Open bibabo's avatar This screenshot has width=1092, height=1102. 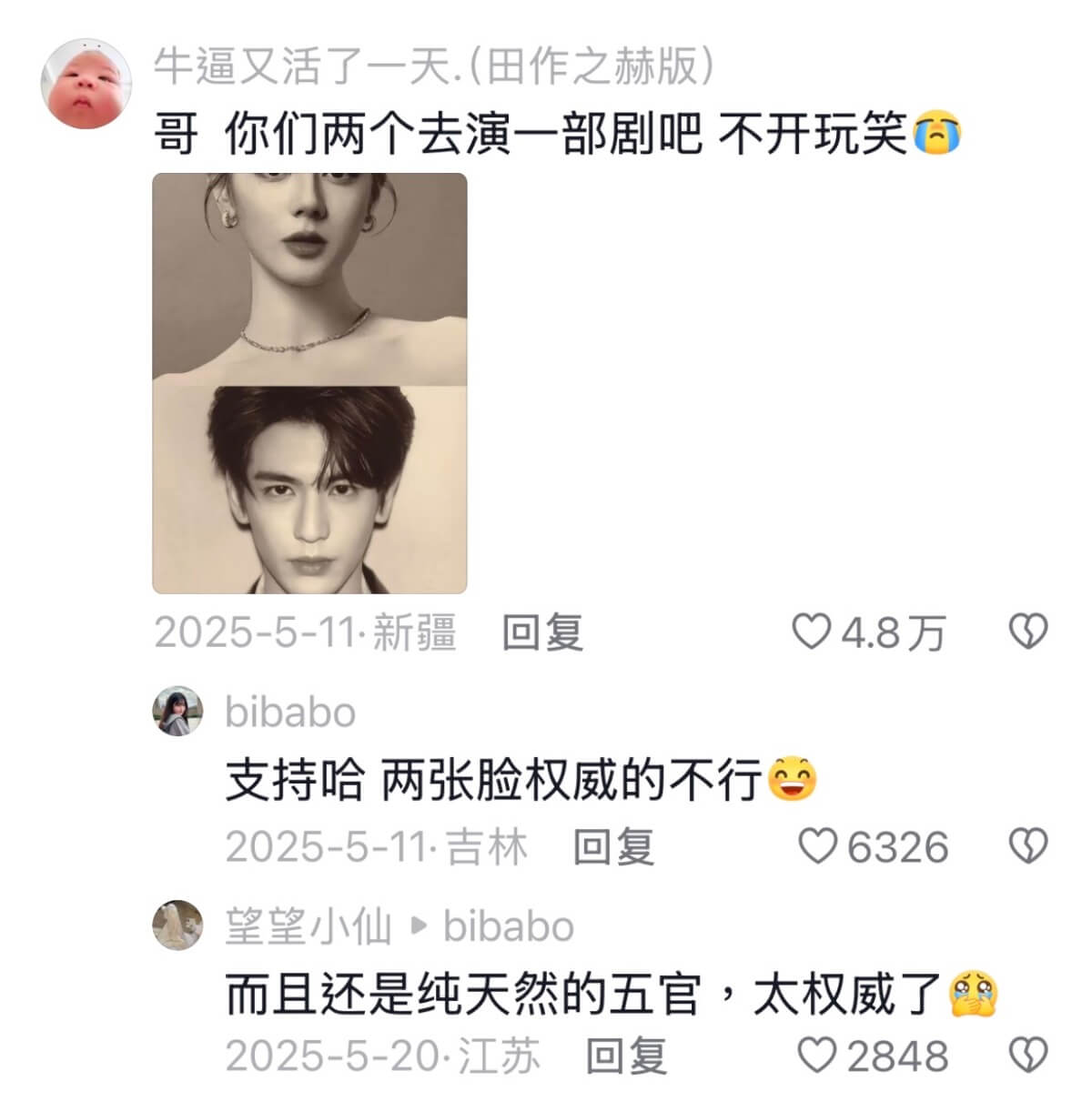pos(177,712)
